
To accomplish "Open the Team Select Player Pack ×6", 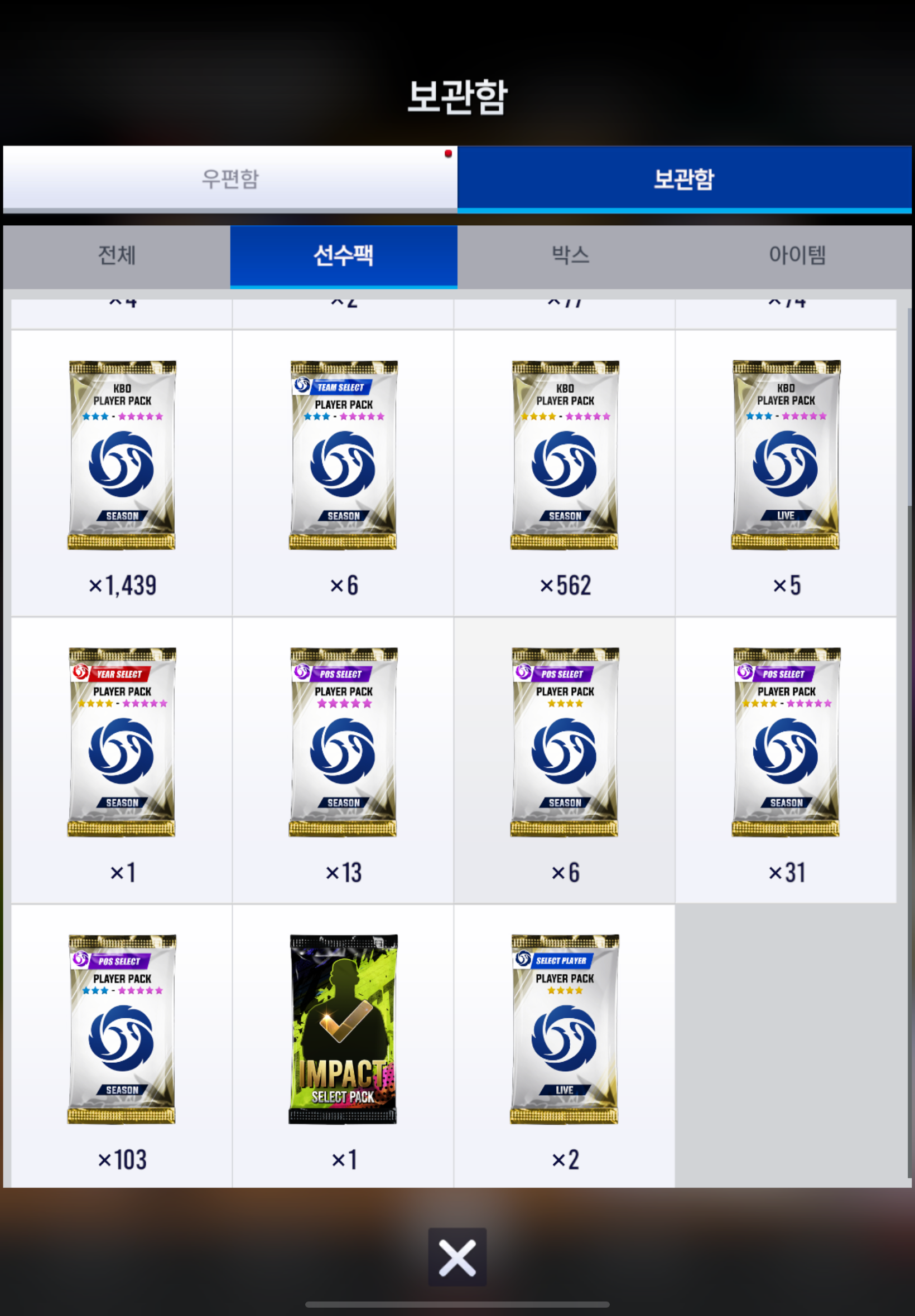I will [343, 456].
